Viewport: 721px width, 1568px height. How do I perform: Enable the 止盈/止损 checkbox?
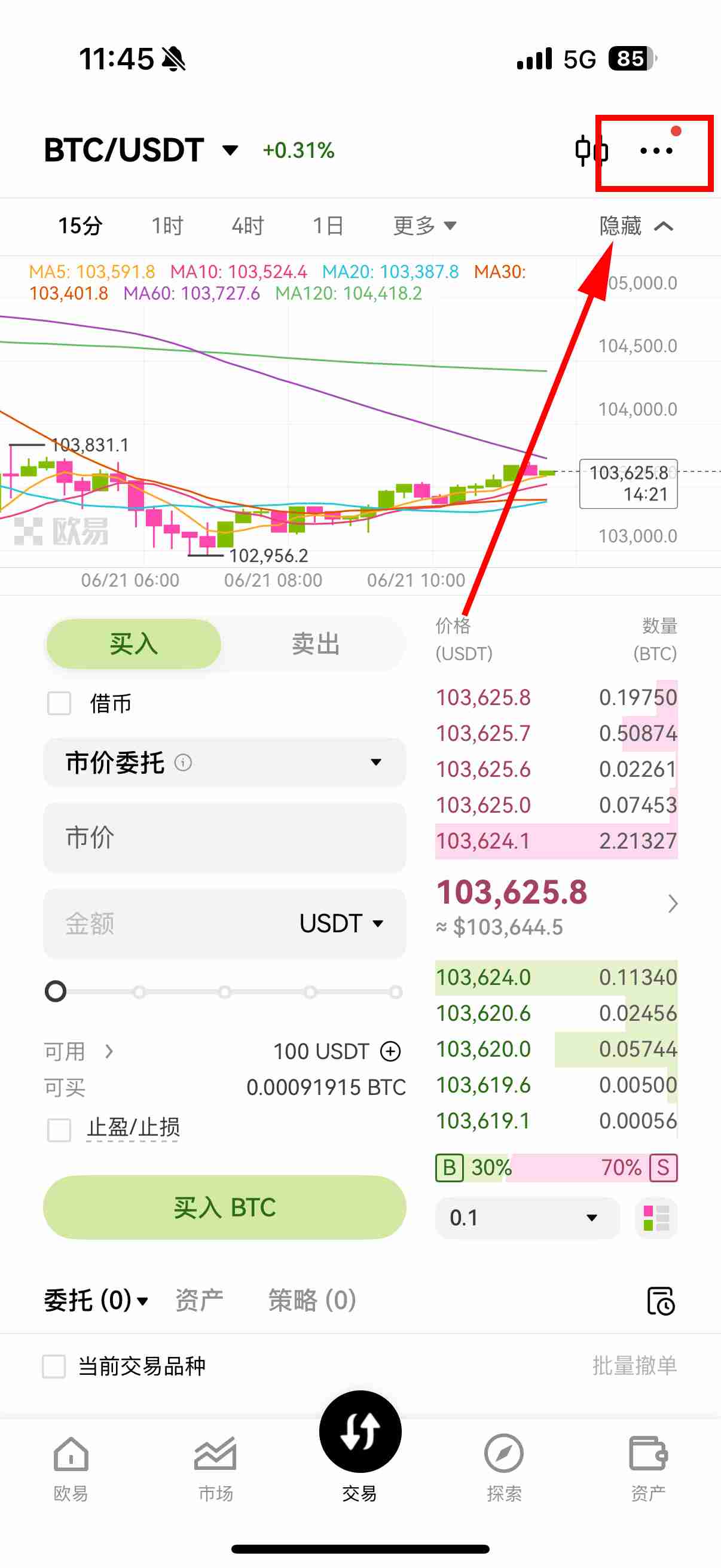tap(59, 1130)
